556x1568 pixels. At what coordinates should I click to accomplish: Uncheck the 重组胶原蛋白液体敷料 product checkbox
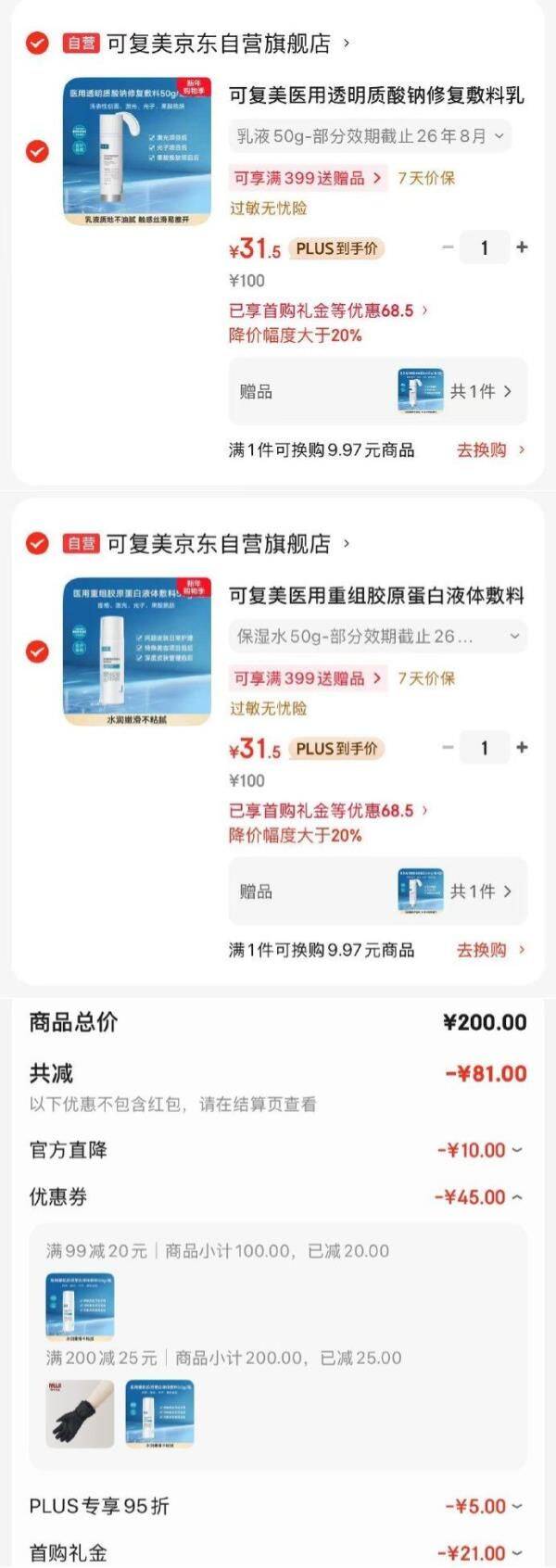pyautogui.click(x=37, y=651)
